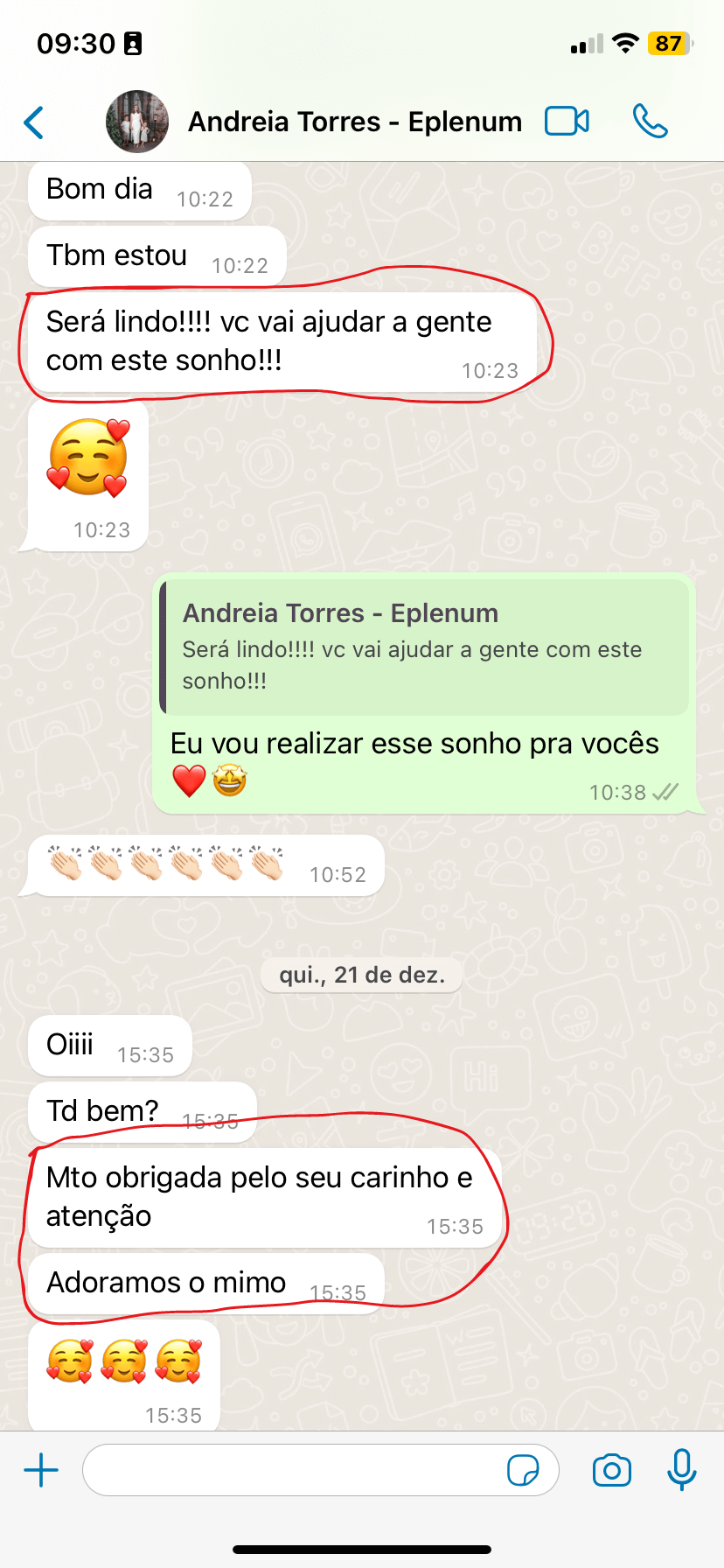This screenshot has width=724, height=1568.
Task: Open the attachment plus menu
Action: pos(41,1470)
